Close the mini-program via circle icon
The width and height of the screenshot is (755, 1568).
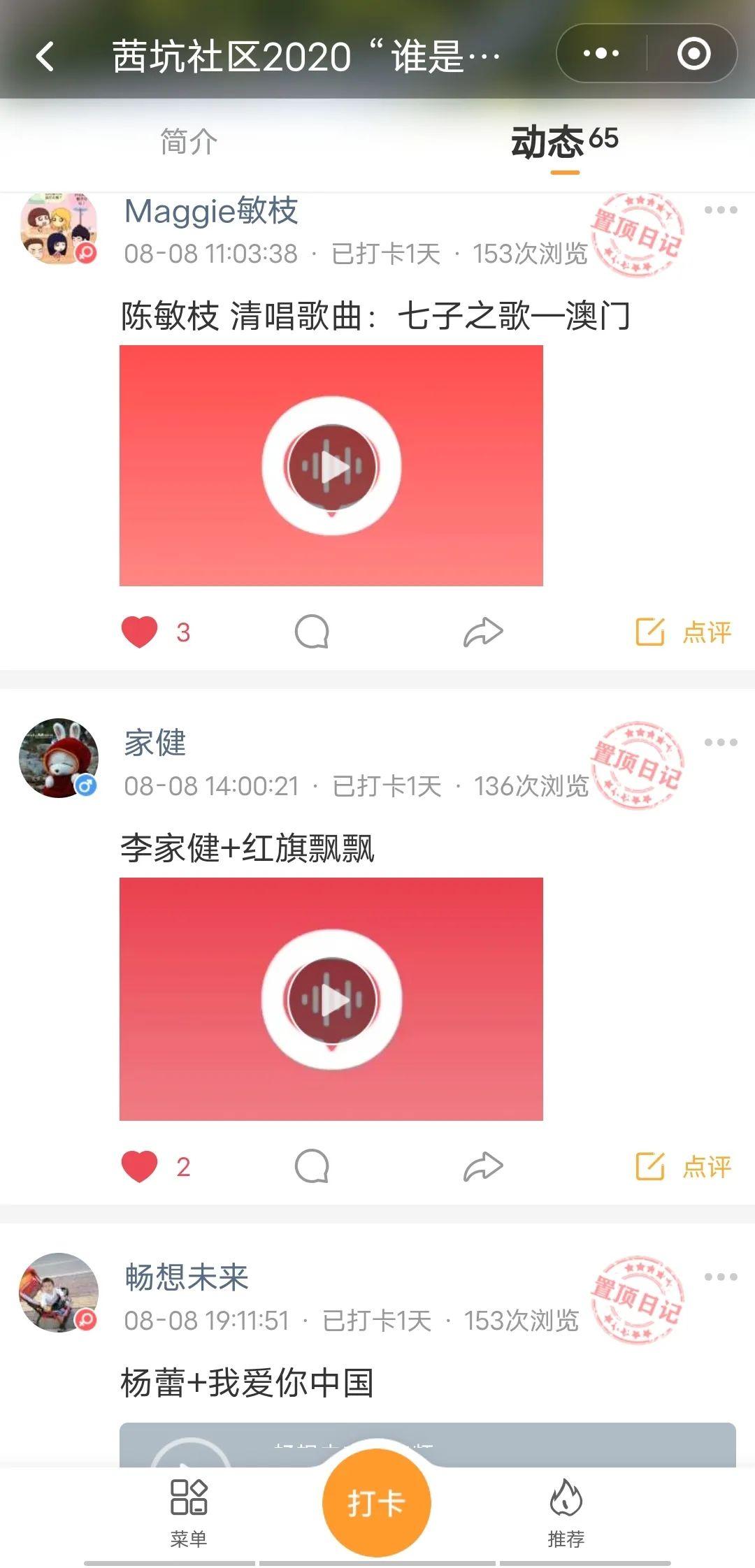(693, 54)
